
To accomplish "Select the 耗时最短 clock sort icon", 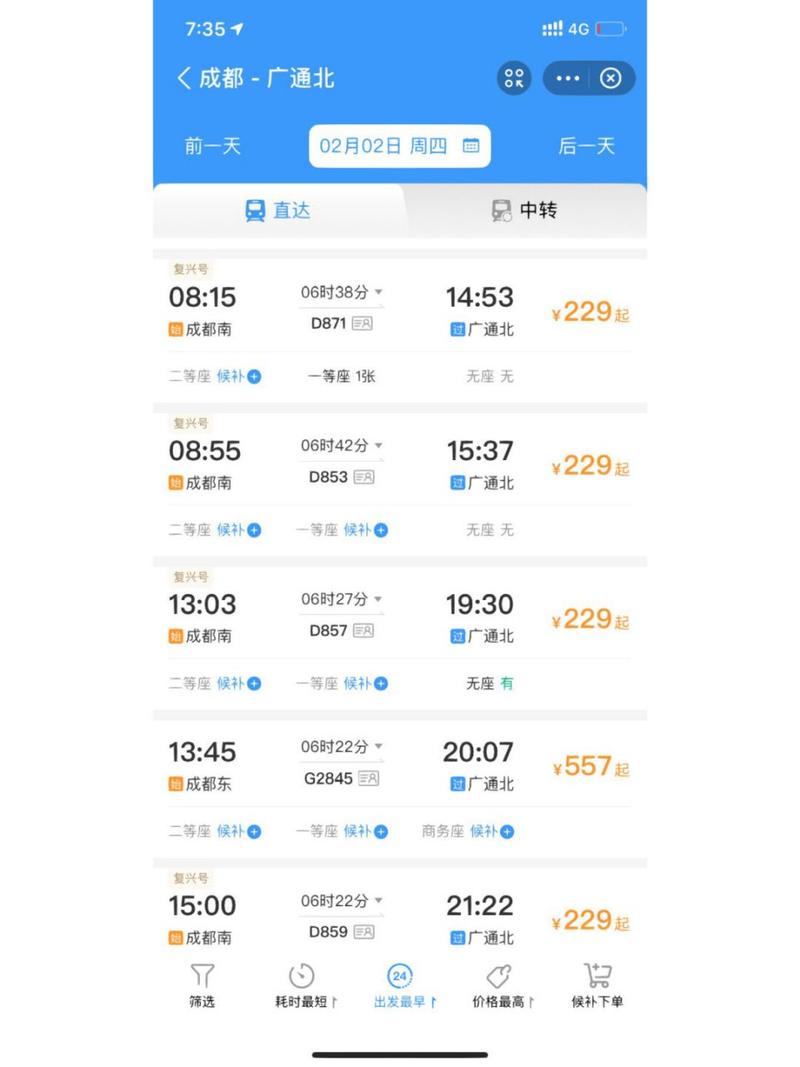I will coord(301,976).
